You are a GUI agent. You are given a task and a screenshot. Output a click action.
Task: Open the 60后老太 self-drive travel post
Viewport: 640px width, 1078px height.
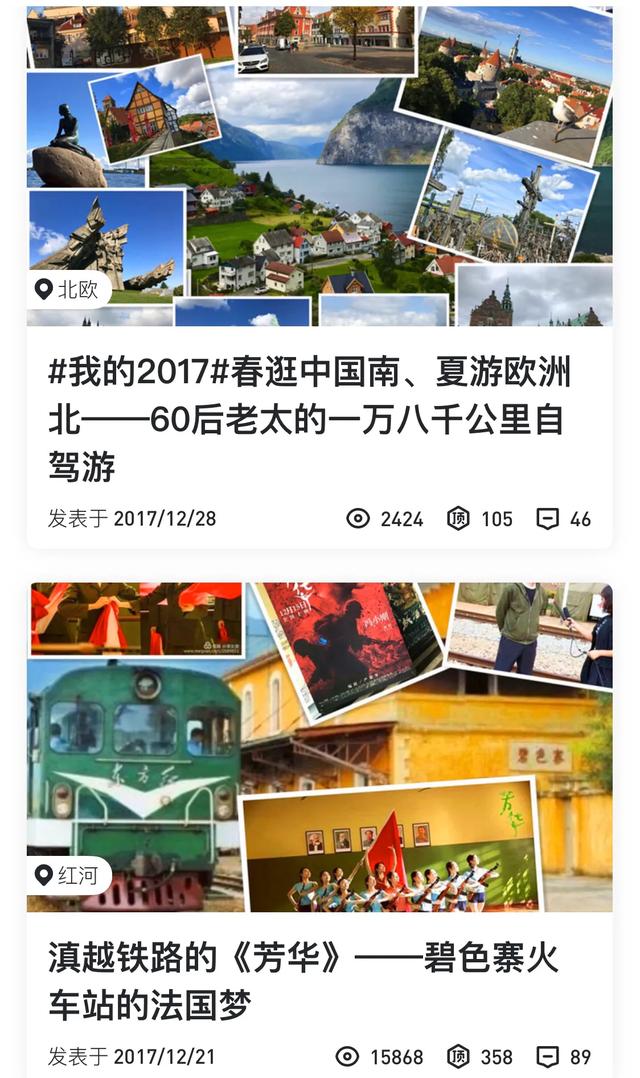pos(310,420)
